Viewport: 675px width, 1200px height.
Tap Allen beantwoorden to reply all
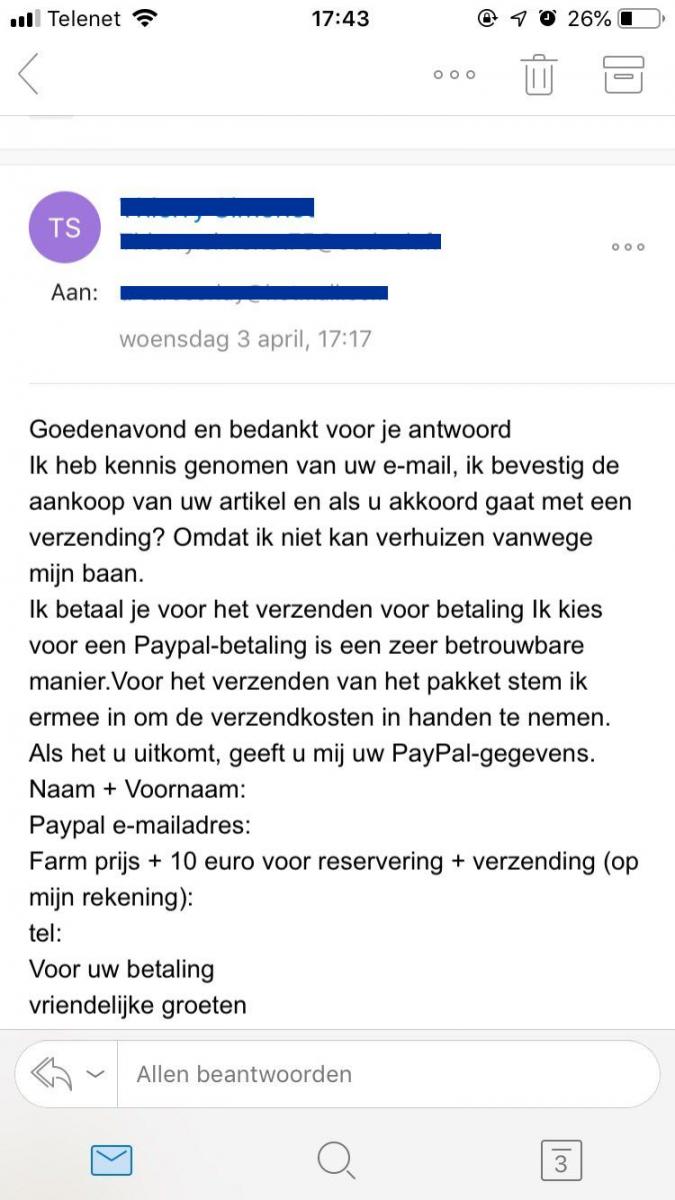244,1074
